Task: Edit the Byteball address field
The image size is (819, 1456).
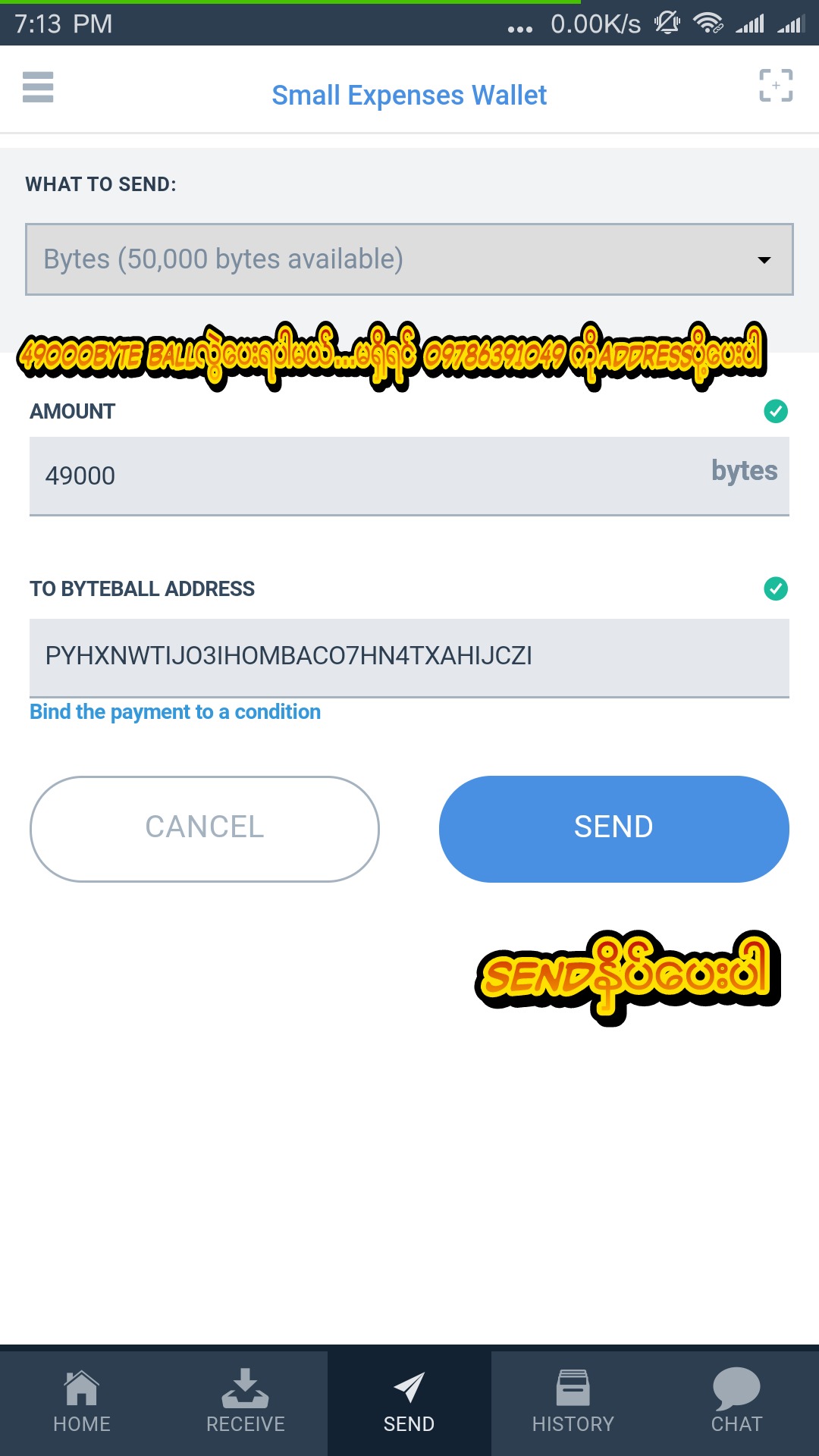Action: tap(409, 657)
